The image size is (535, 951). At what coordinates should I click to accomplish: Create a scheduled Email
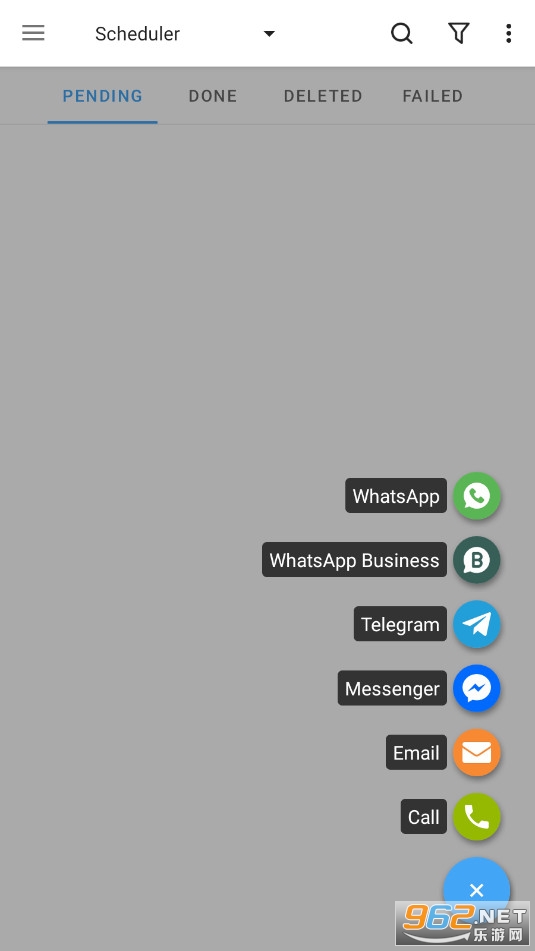coord(477,753)
